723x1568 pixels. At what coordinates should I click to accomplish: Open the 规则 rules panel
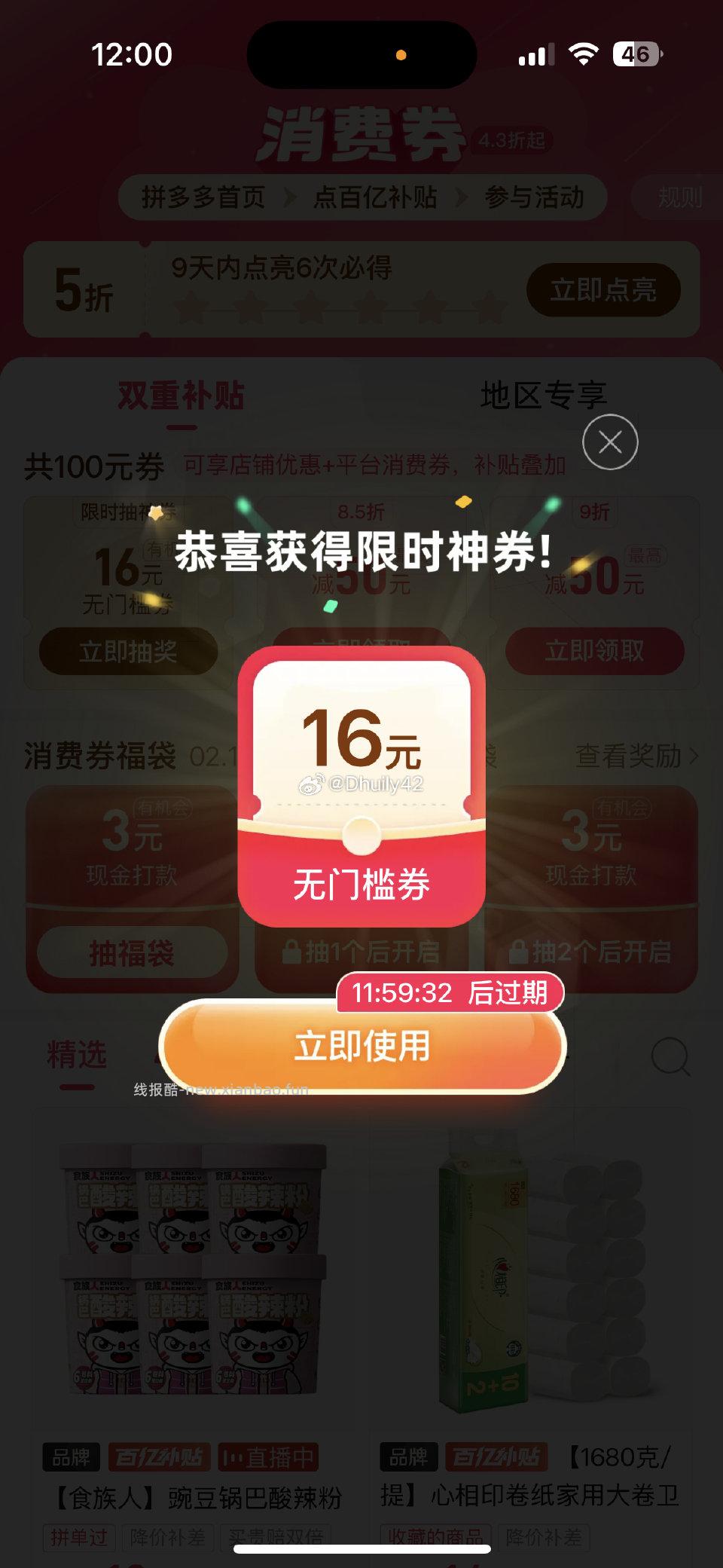tap(680, 198)
